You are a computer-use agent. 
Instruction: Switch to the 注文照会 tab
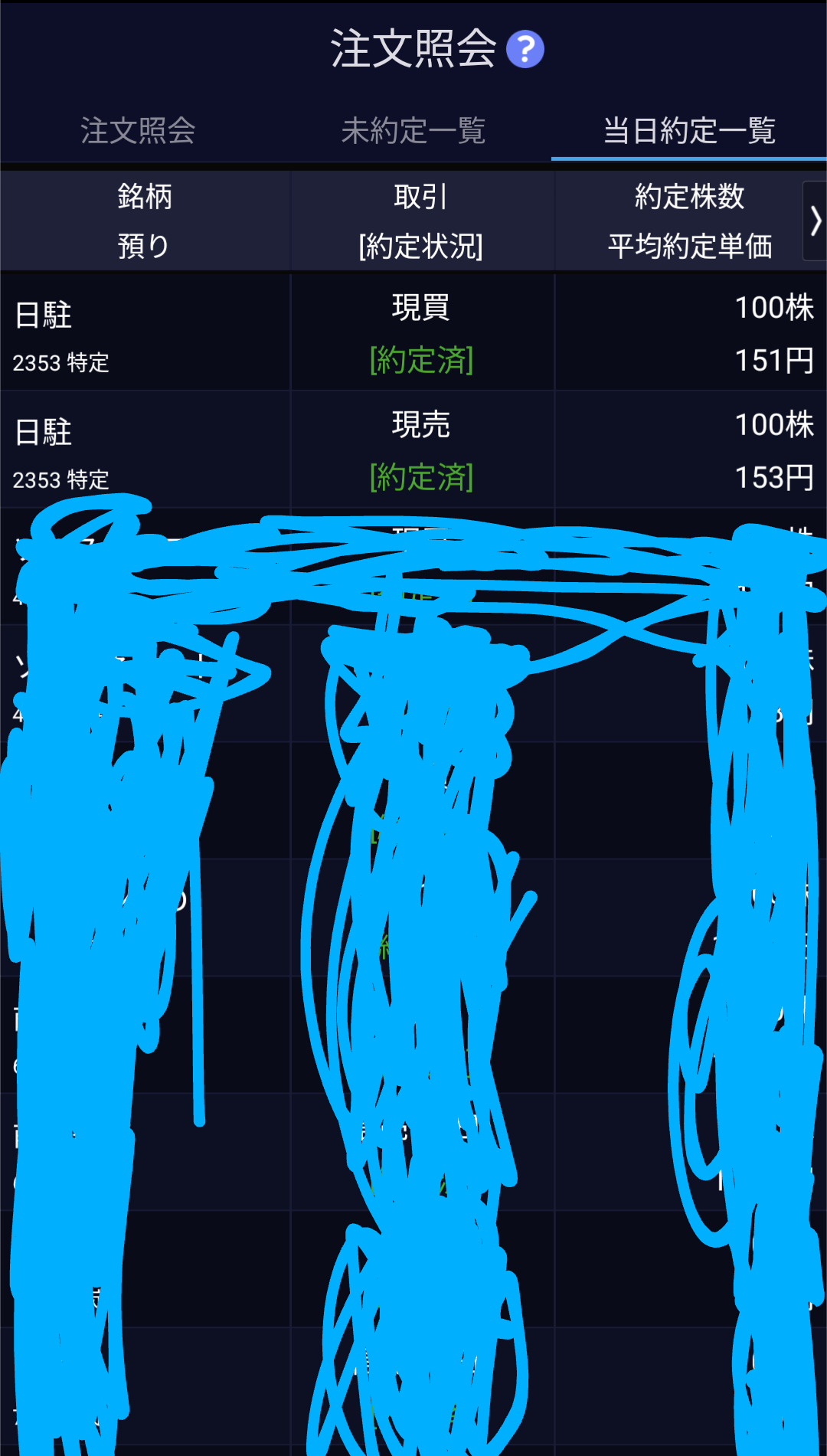(x=138, y=131)
